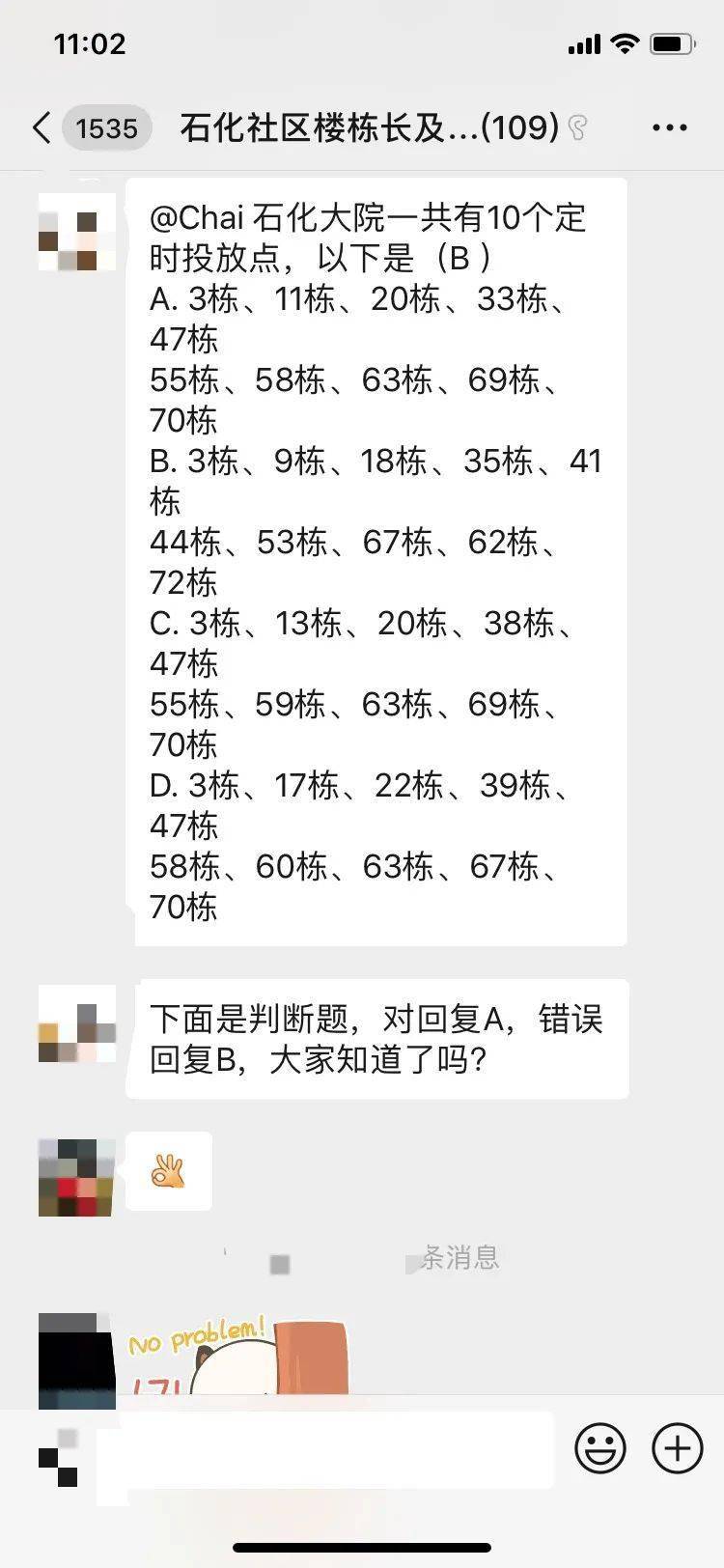Tap the message text input field
Image resolution: width=724 pixels, height=1568 pixels.
coord(325,1449)
